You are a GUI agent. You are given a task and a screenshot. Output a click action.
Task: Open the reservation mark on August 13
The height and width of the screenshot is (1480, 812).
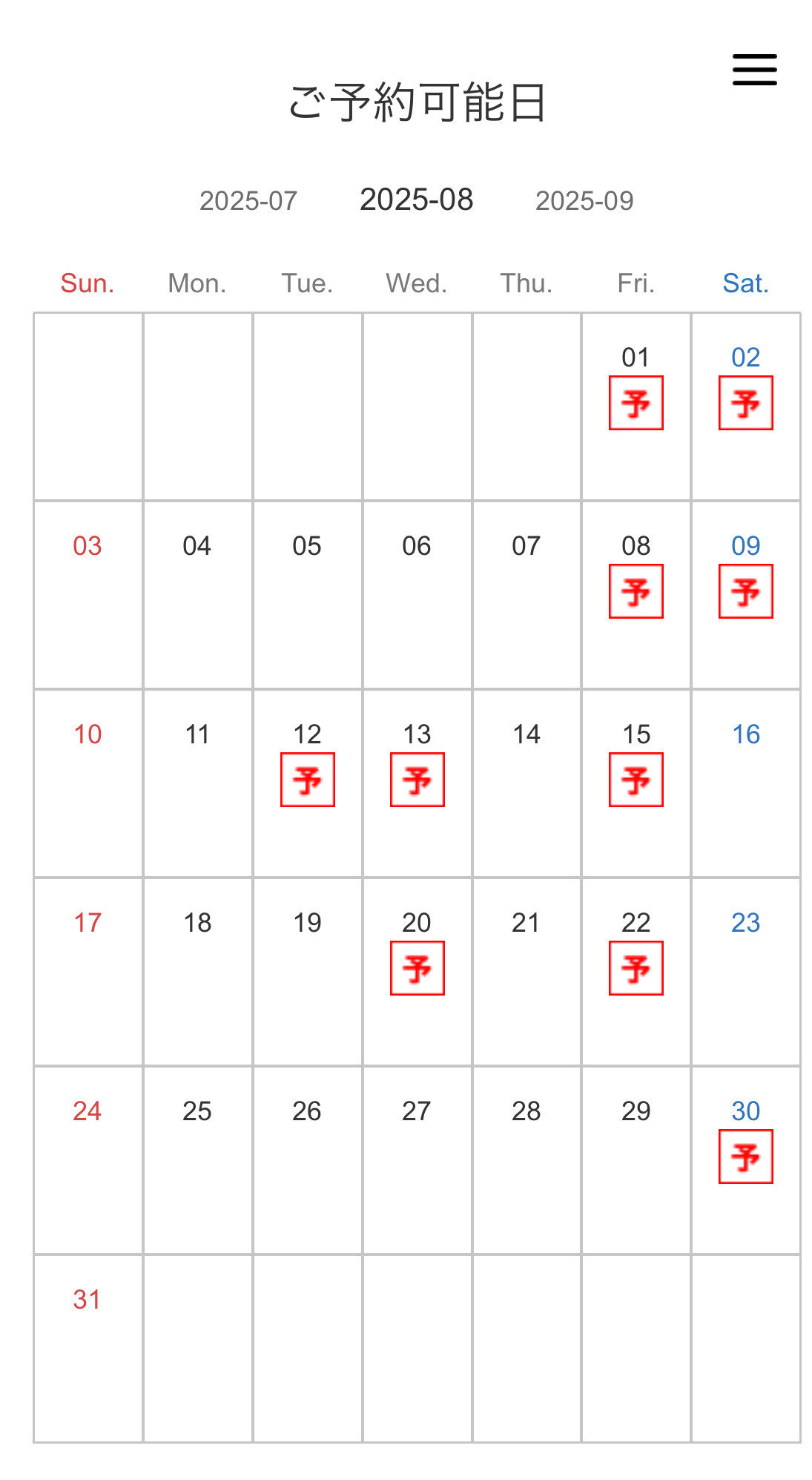tap(417, 780)
